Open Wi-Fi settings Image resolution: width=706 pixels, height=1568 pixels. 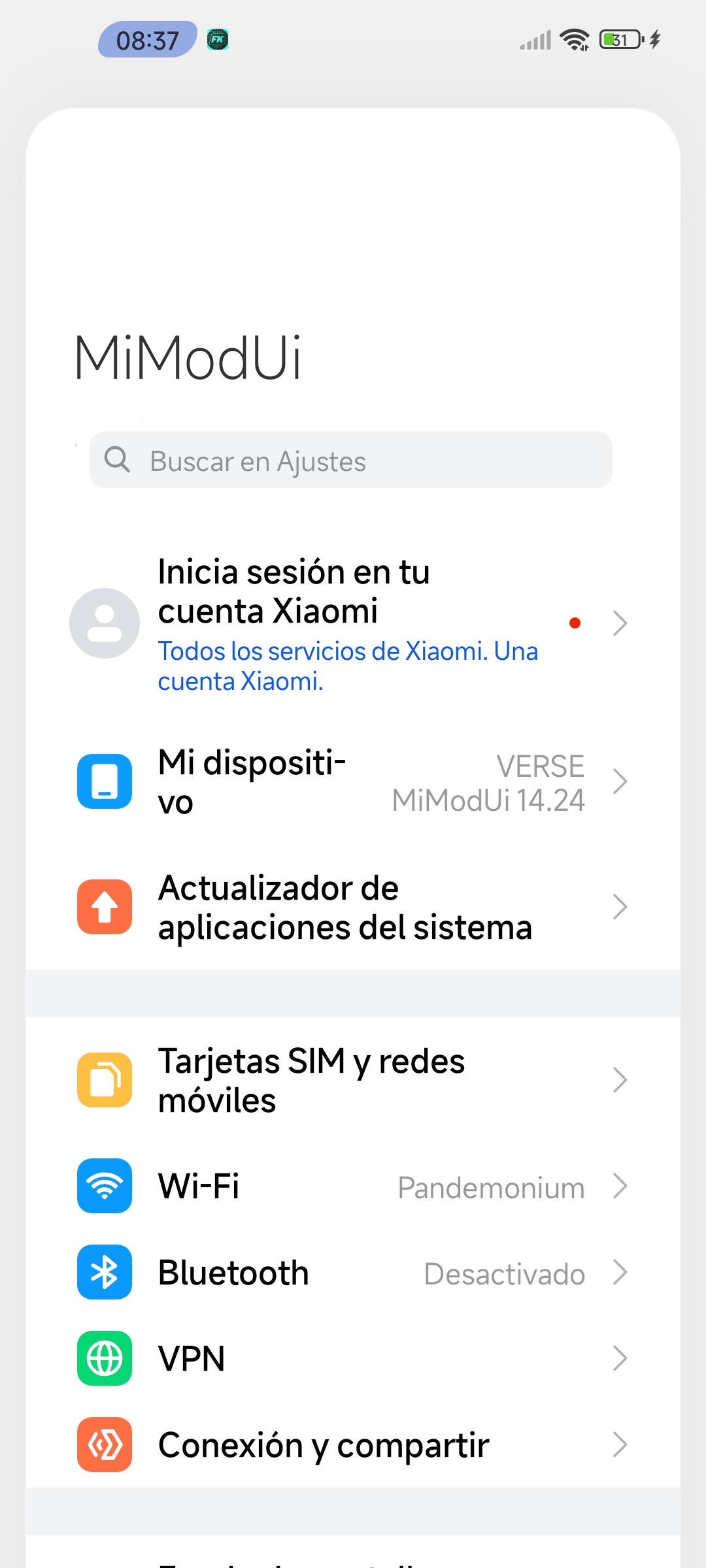(353, 1186)
